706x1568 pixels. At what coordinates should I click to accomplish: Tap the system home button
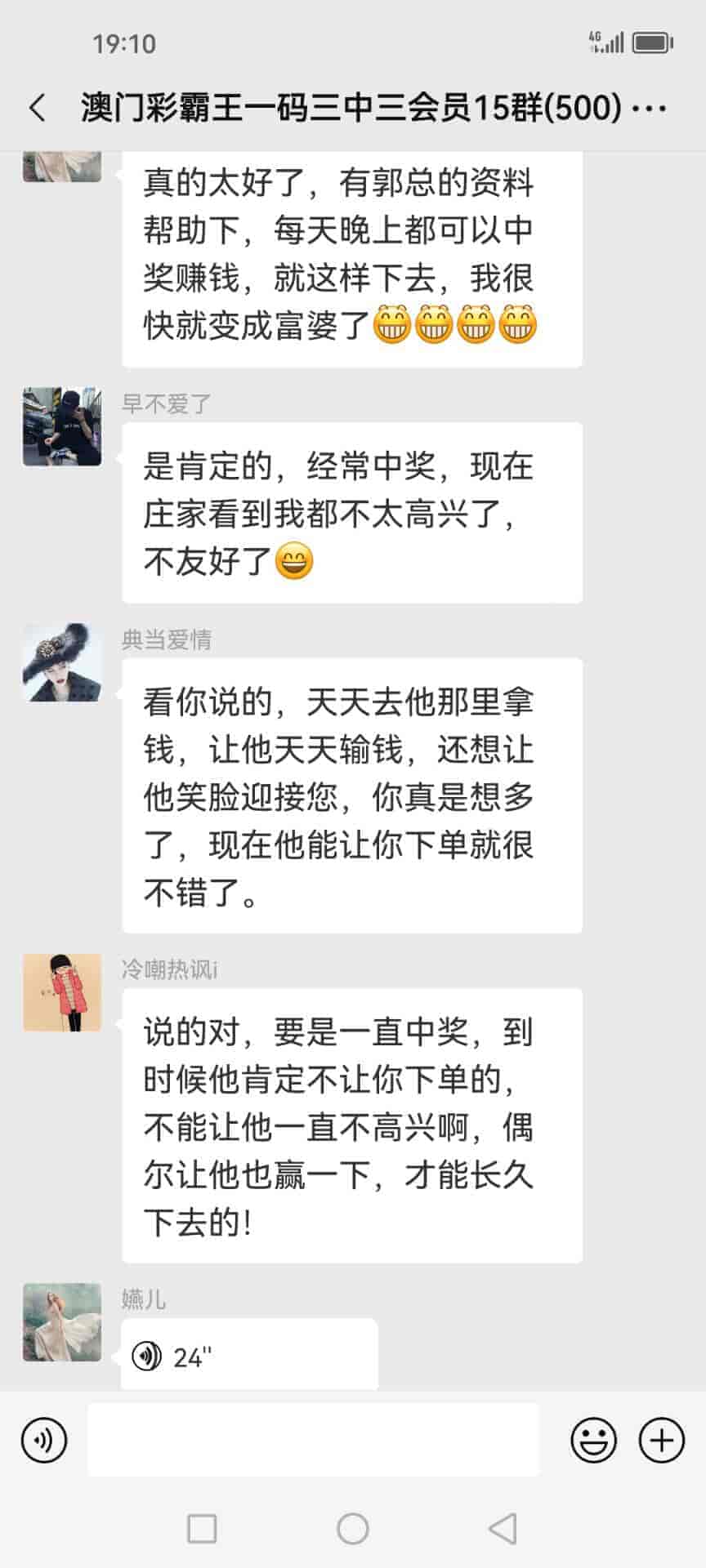[353, 1528]
